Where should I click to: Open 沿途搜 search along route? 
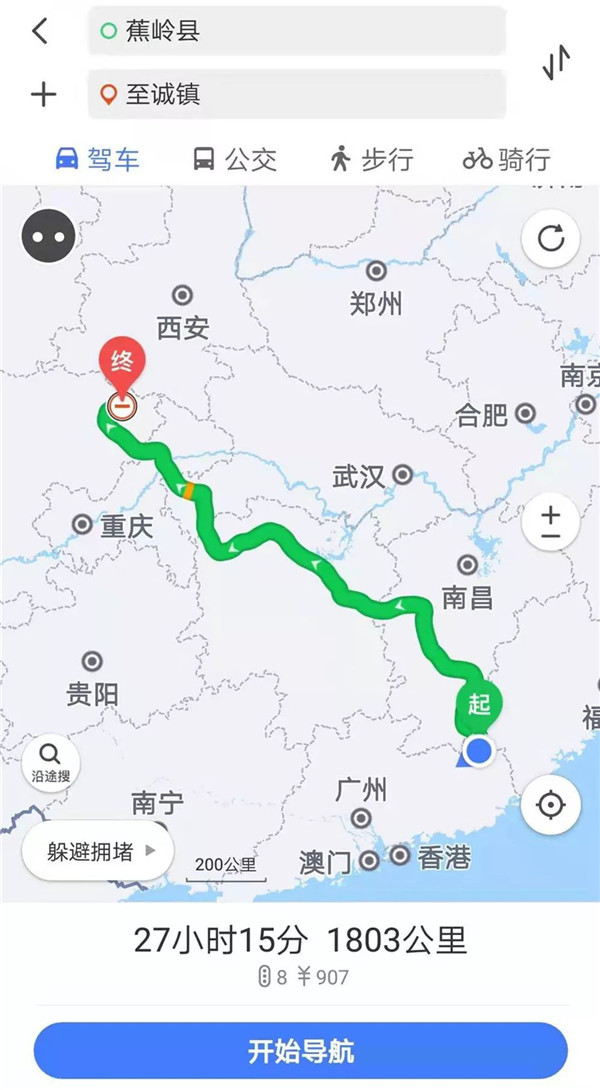(x=50, y=763)
